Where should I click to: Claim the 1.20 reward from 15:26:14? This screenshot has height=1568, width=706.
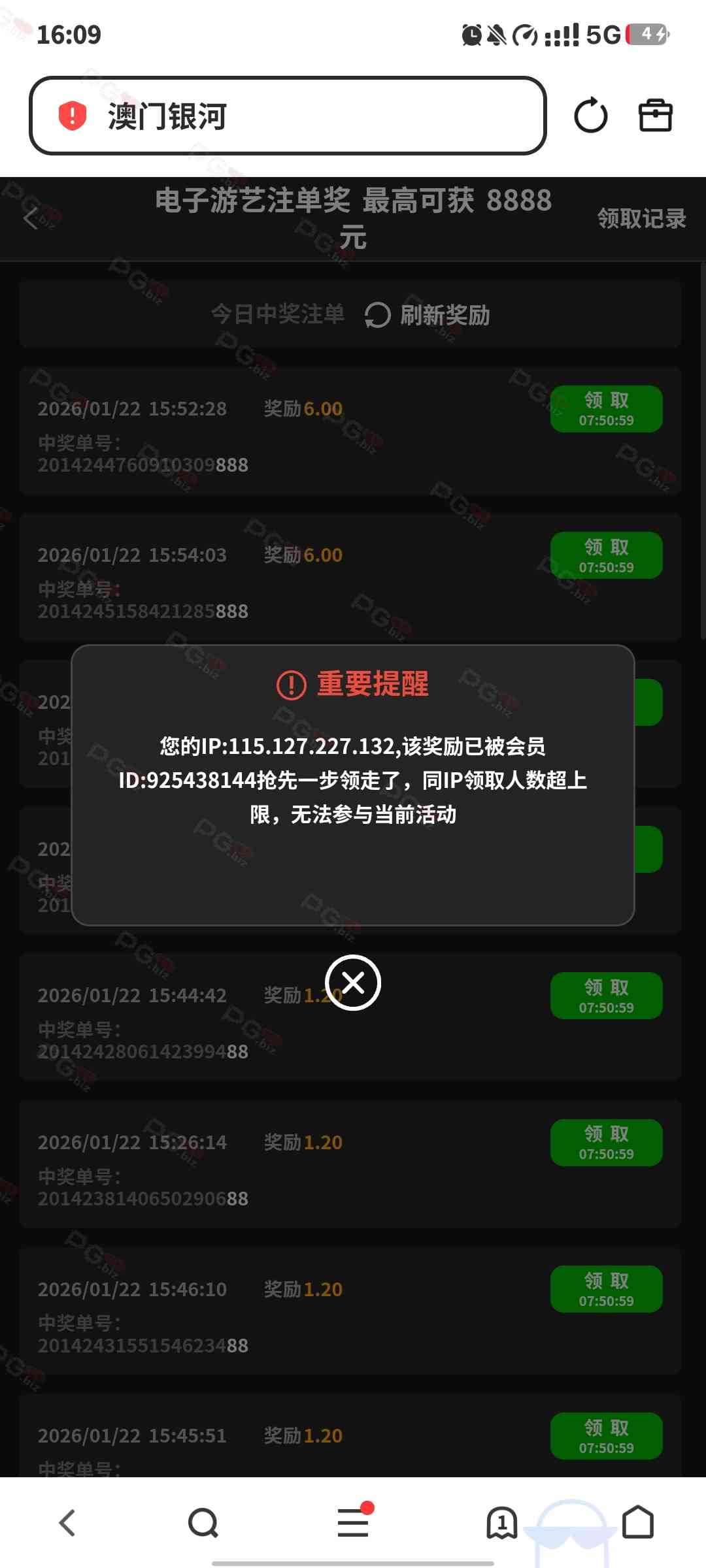606,1143
